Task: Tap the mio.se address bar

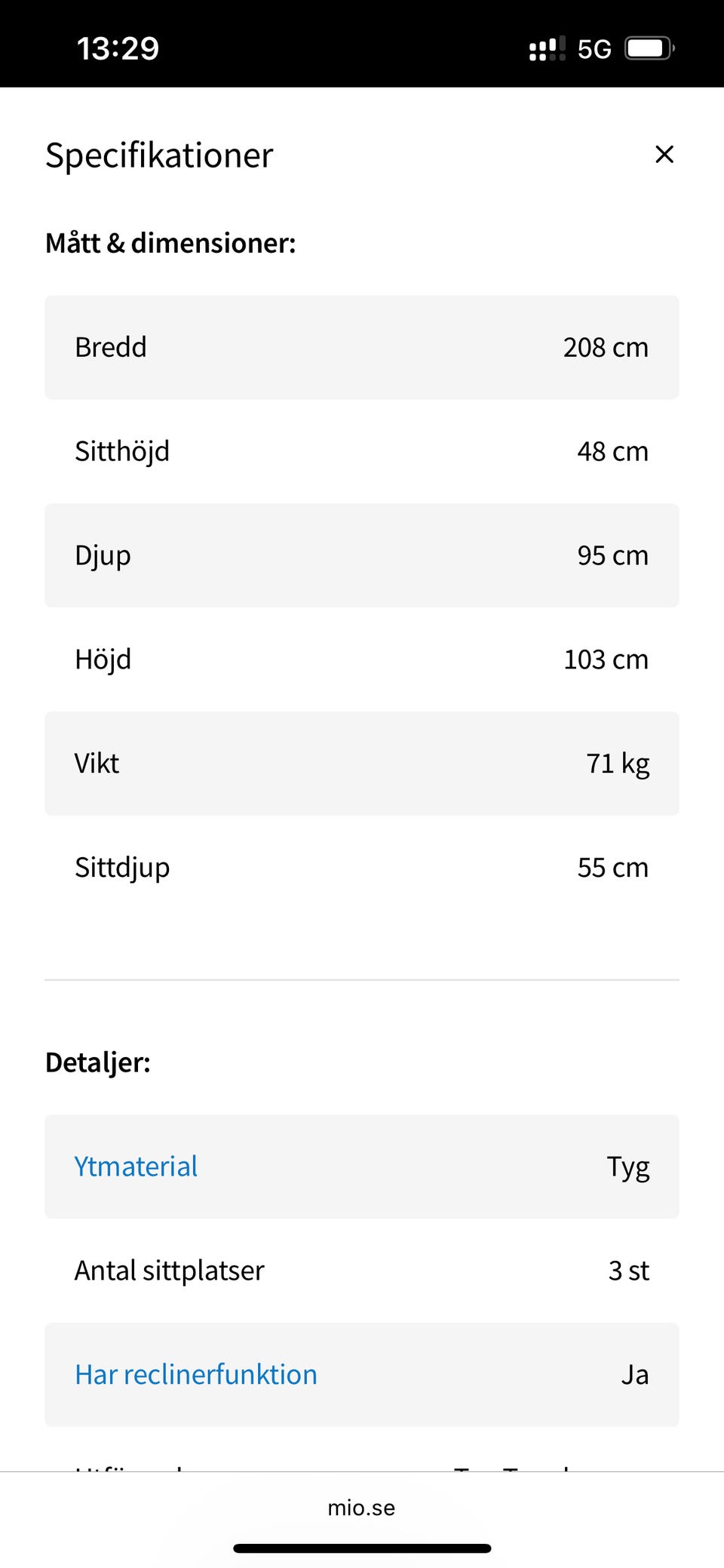Action: tap(361, 1508)
